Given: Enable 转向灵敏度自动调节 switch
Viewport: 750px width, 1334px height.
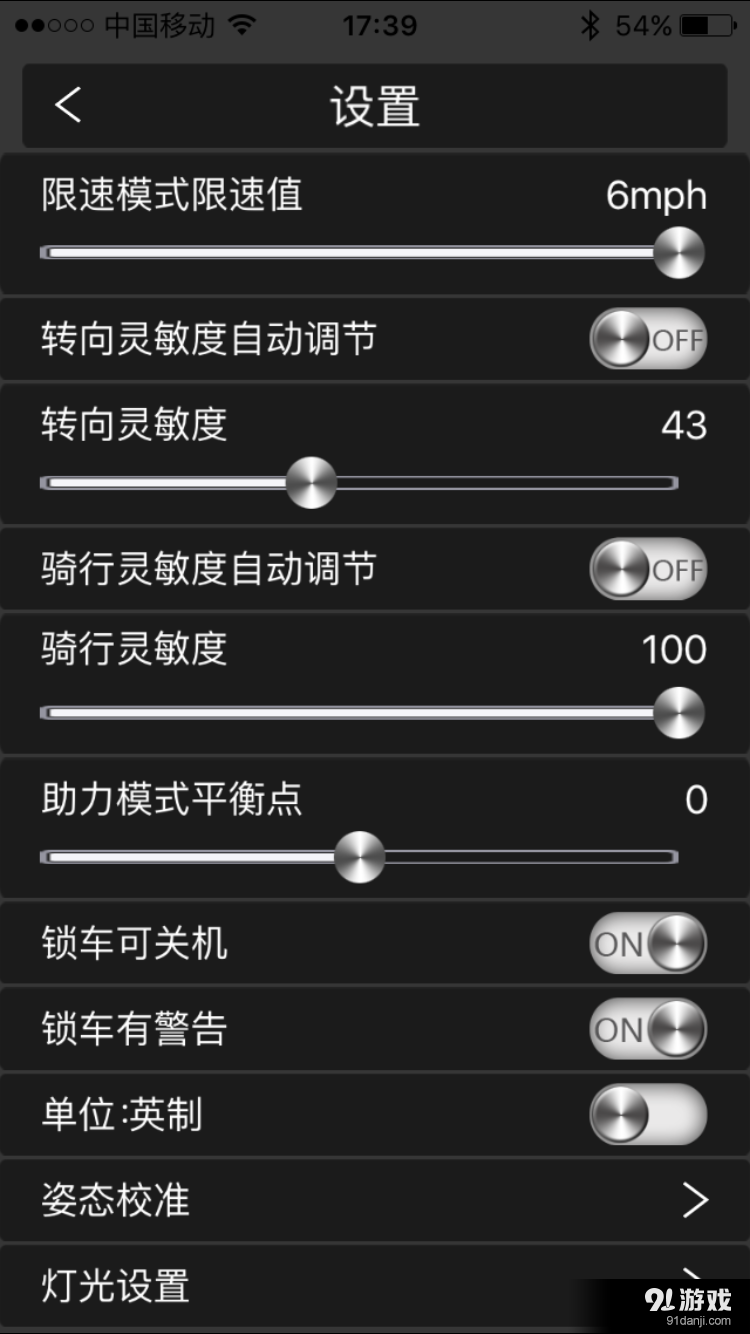Looking at the screenshot, I should (648, 340).
